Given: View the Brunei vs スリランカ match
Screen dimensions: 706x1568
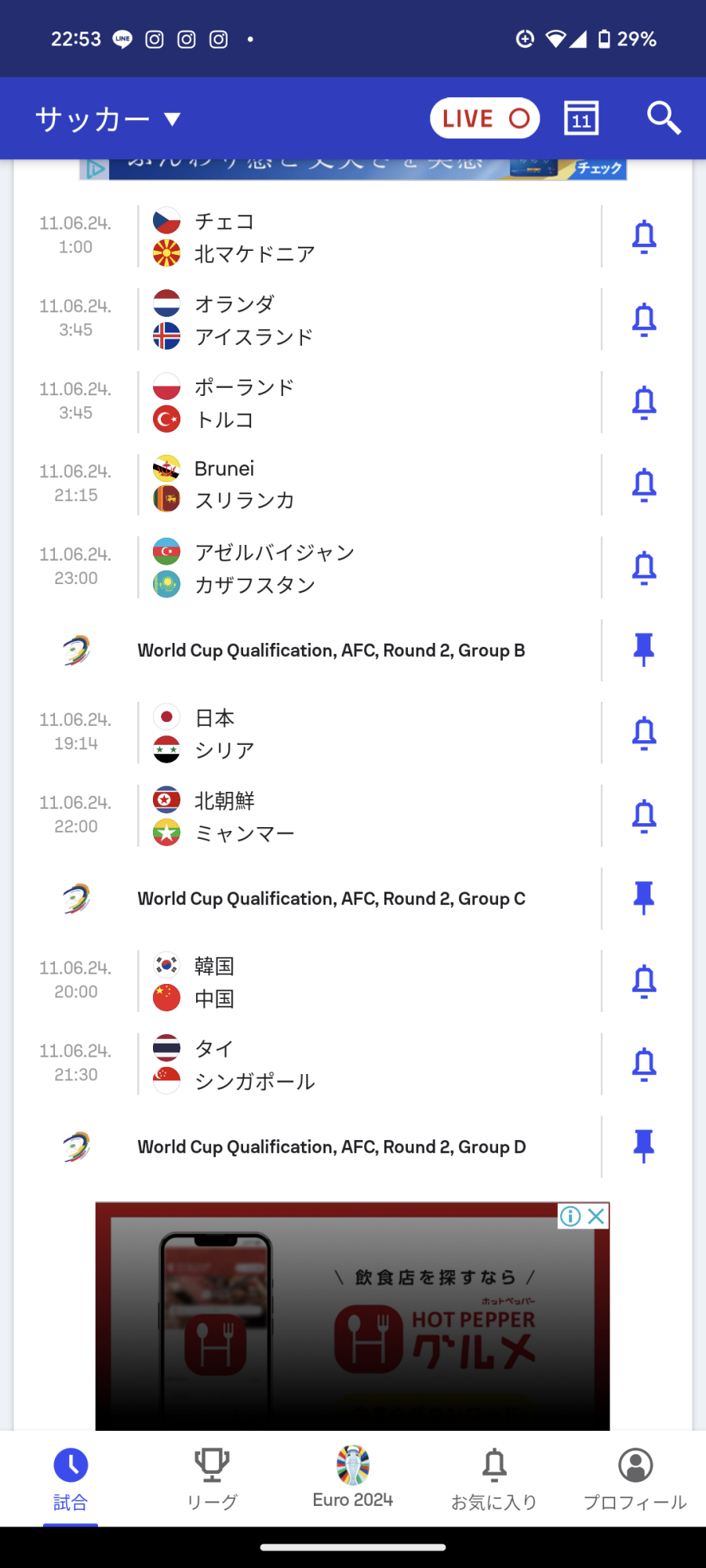Looking at the screenshot, I should click(369, 485).
